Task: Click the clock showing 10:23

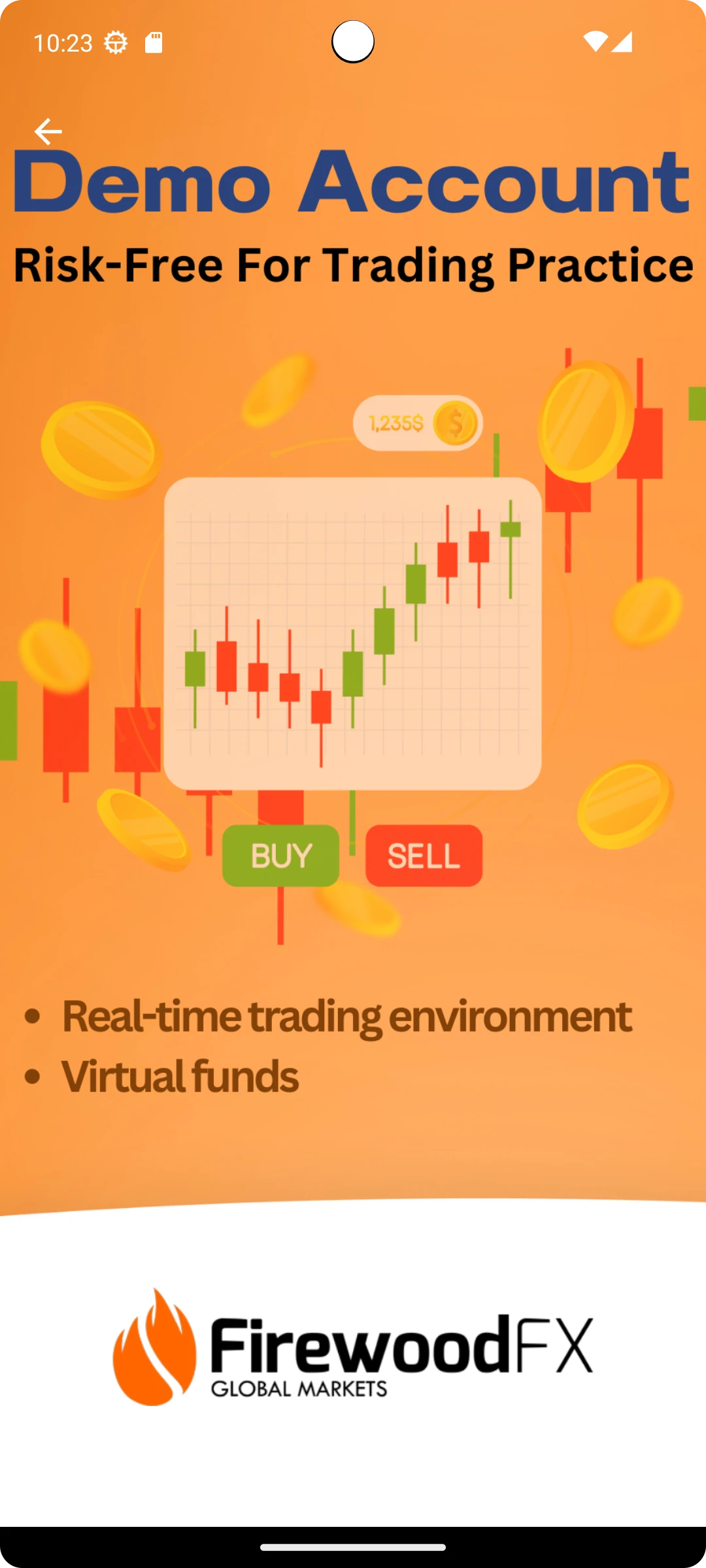Action: point(63,42)
